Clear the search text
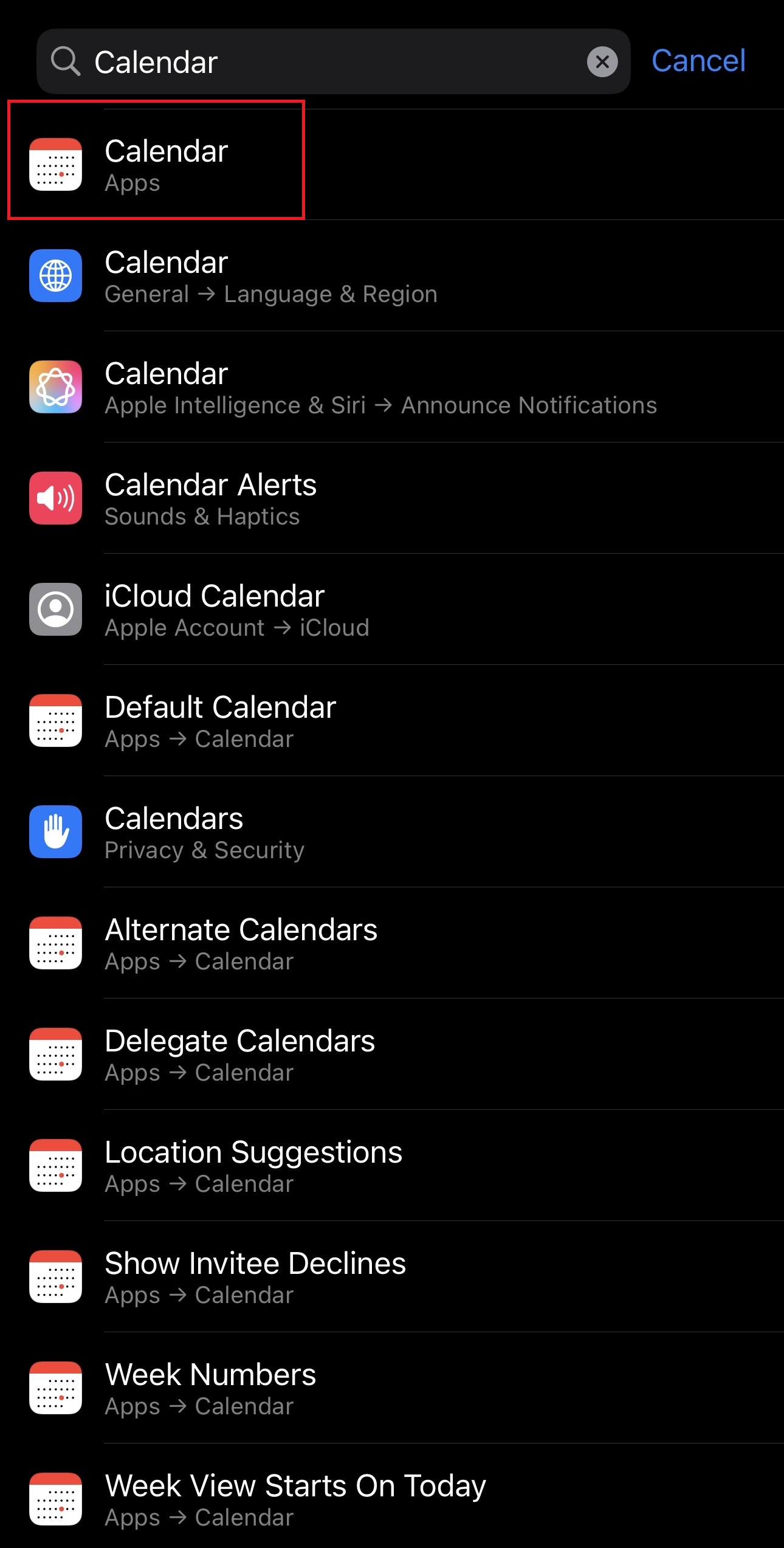Screen dimensions: 784x1548 [x=602, y=62]
